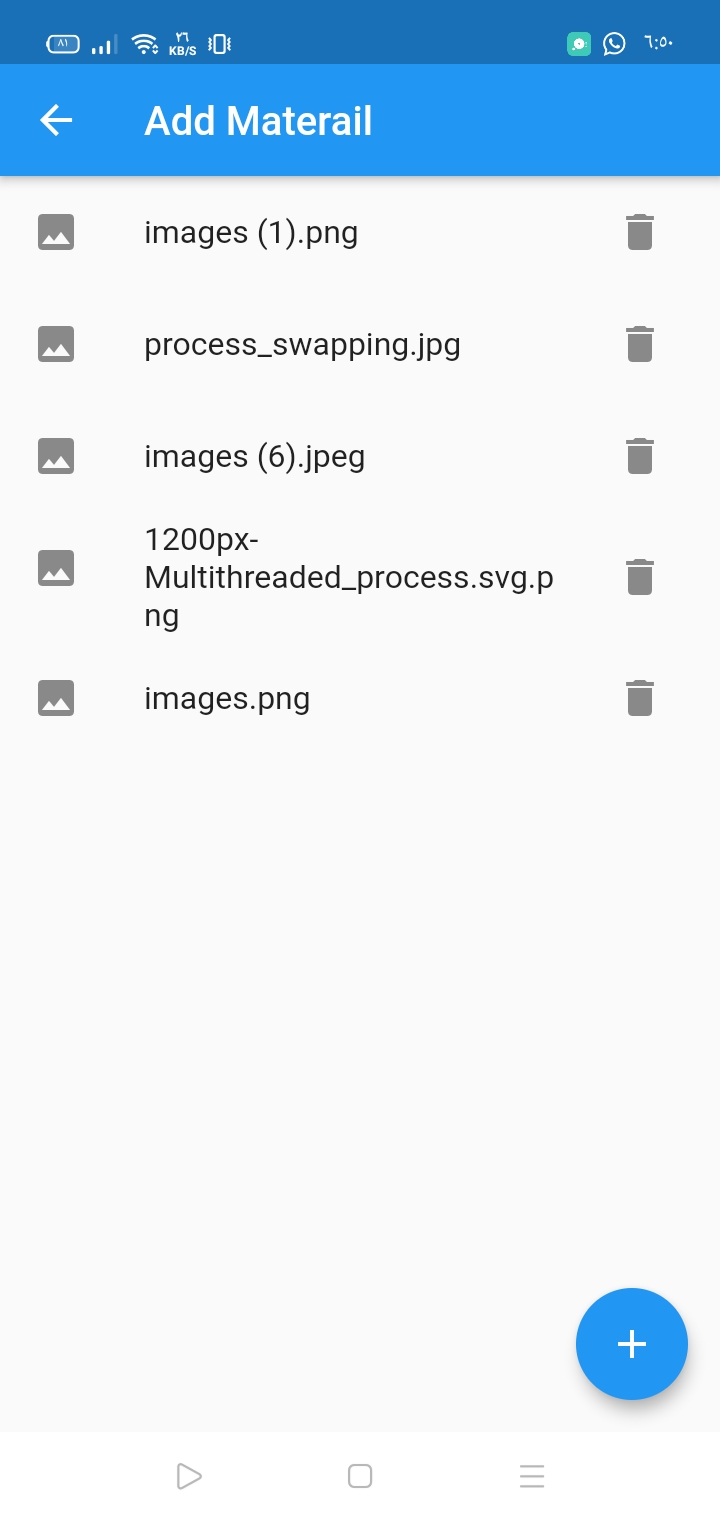Tap the back arrow in the app bar

click(56, 119)
